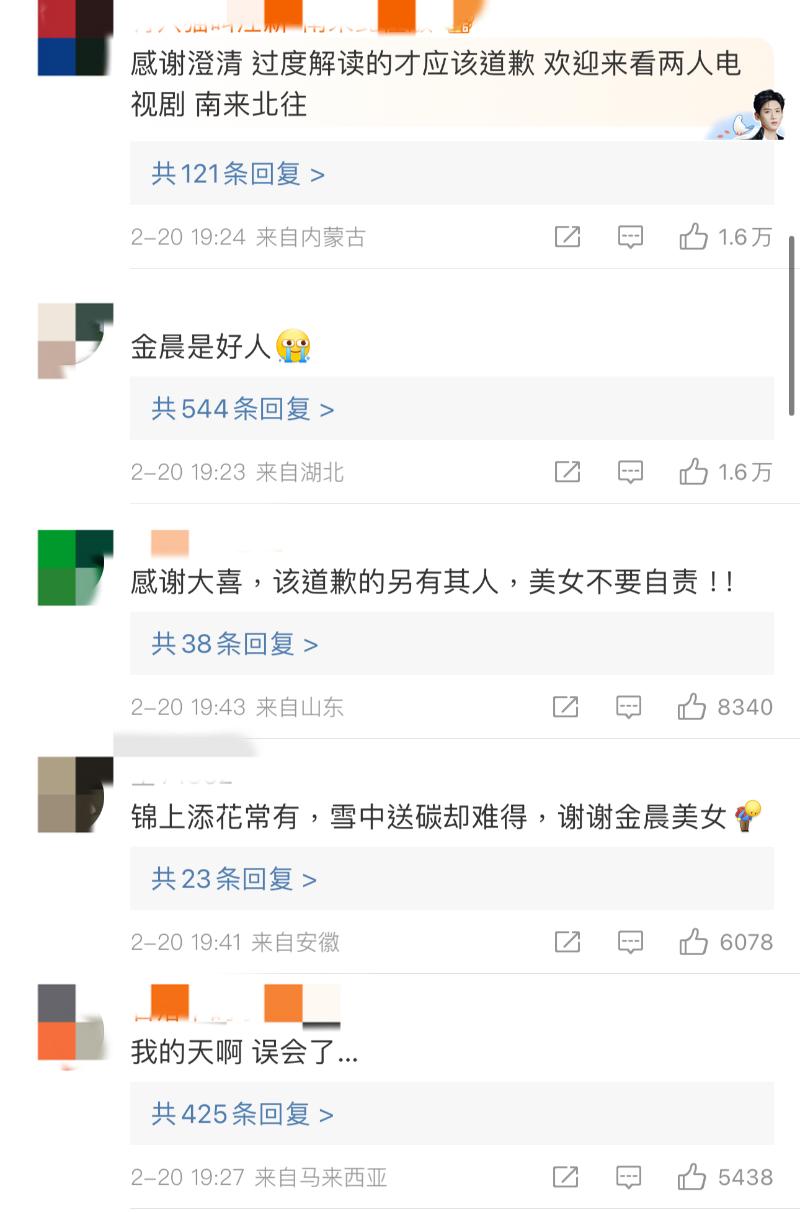Show the 共425条回复 replies
Screen dimensions: 800x1212
tap(242, 1114)
